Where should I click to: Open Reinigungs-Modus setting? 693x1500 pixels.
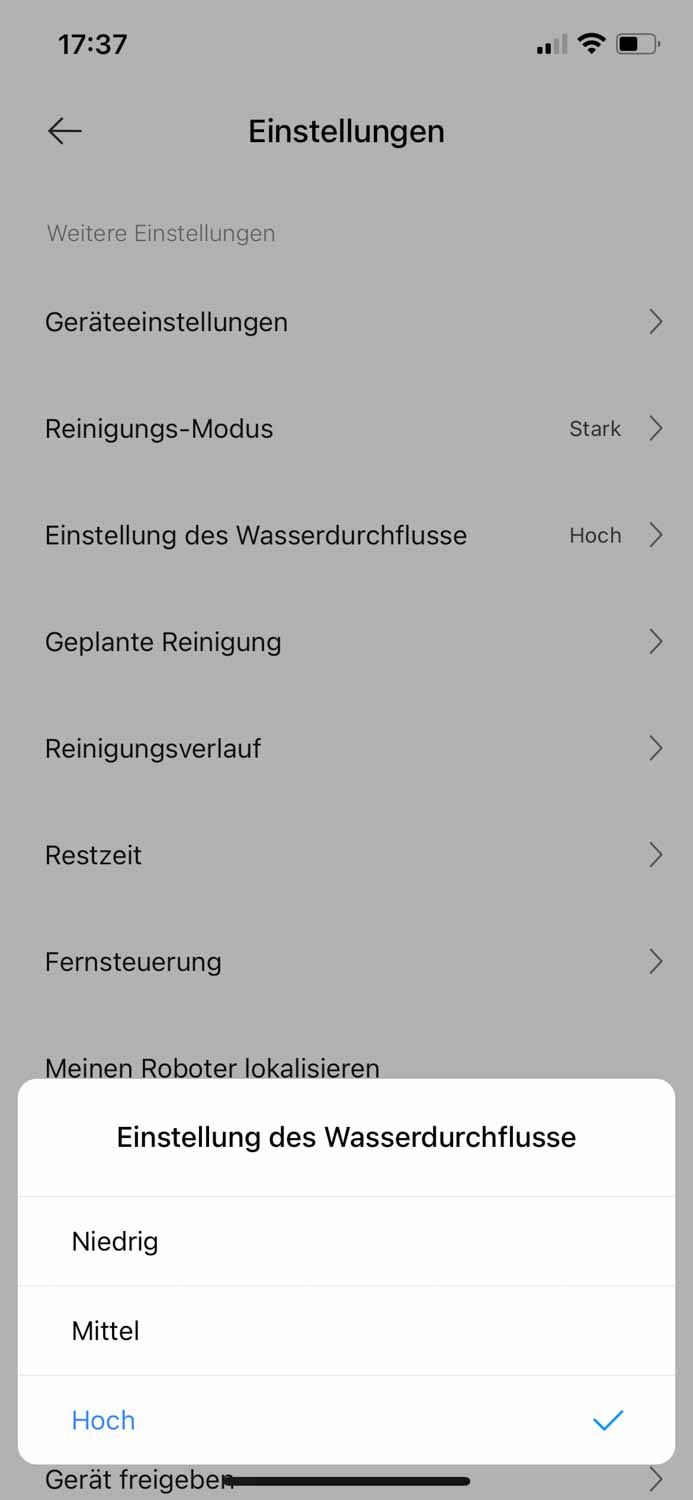346,429
